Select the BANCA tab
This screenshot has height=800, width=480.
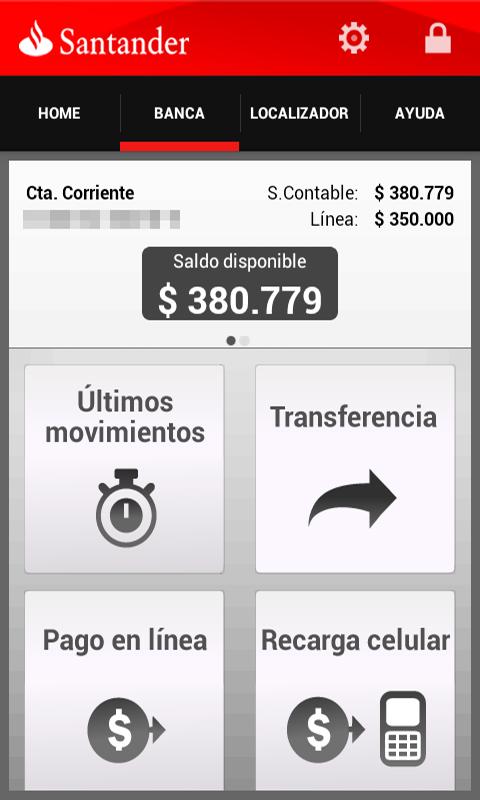[180, 113]
